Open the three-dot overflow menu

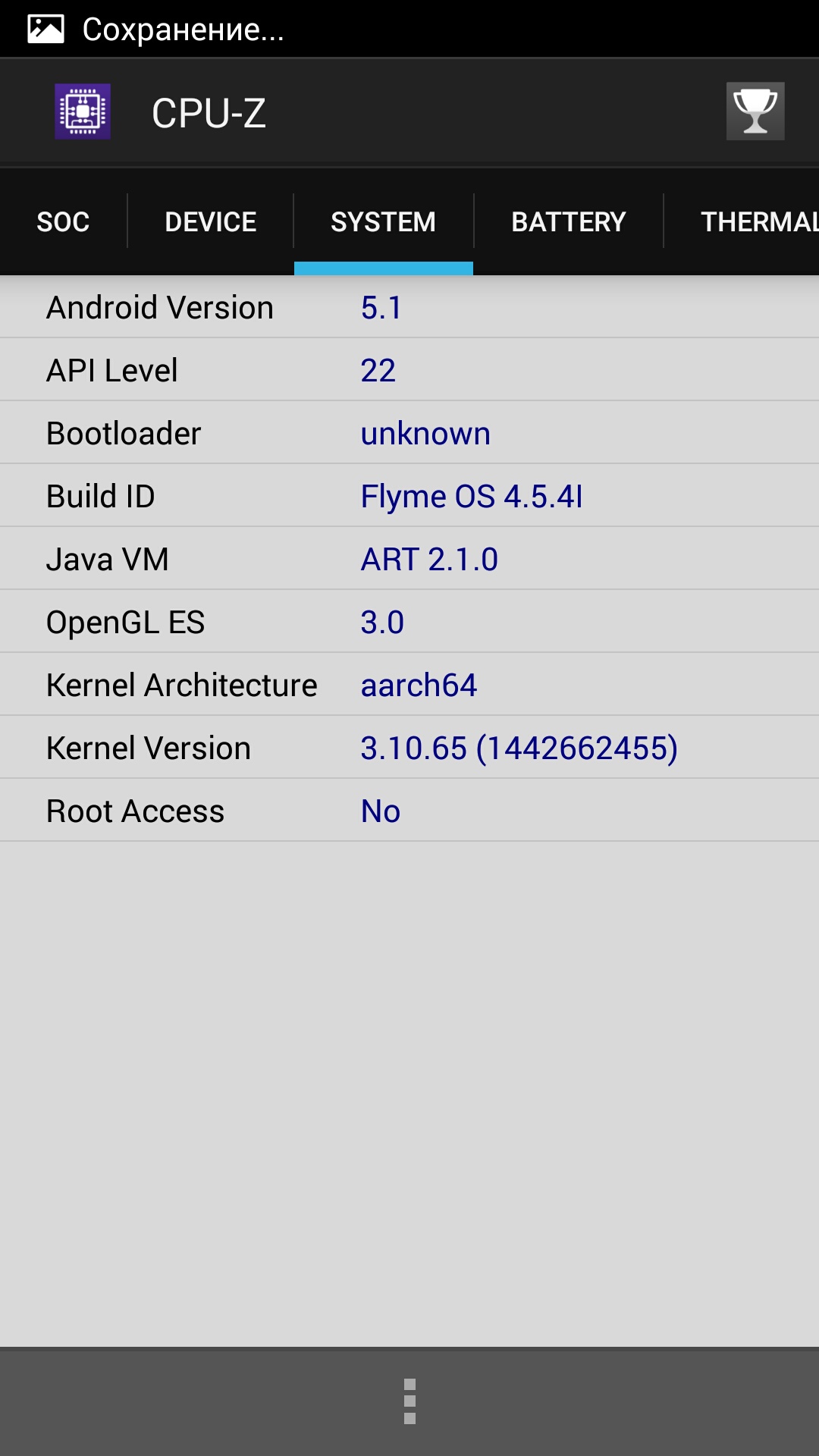pos(409,1401)
